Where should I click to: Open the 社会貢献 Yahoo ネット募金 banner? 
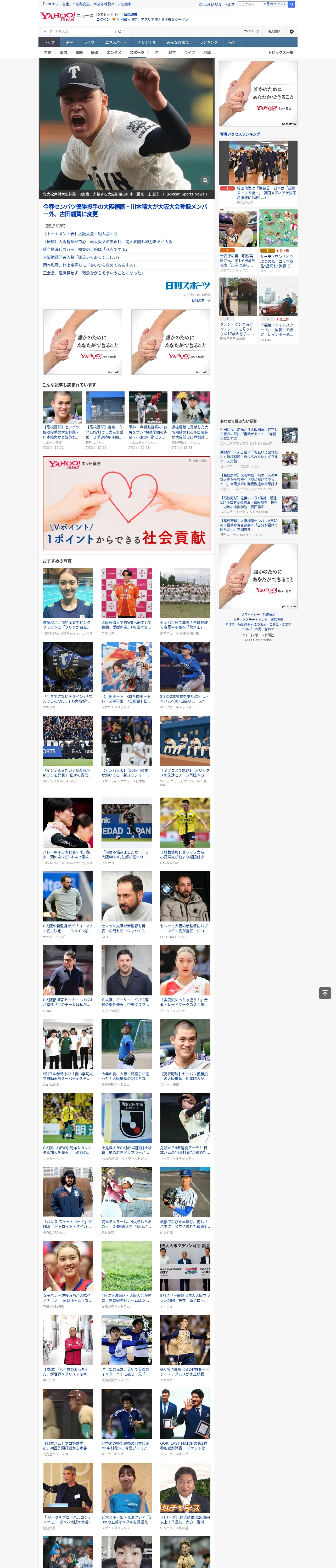tap(126, 503)
